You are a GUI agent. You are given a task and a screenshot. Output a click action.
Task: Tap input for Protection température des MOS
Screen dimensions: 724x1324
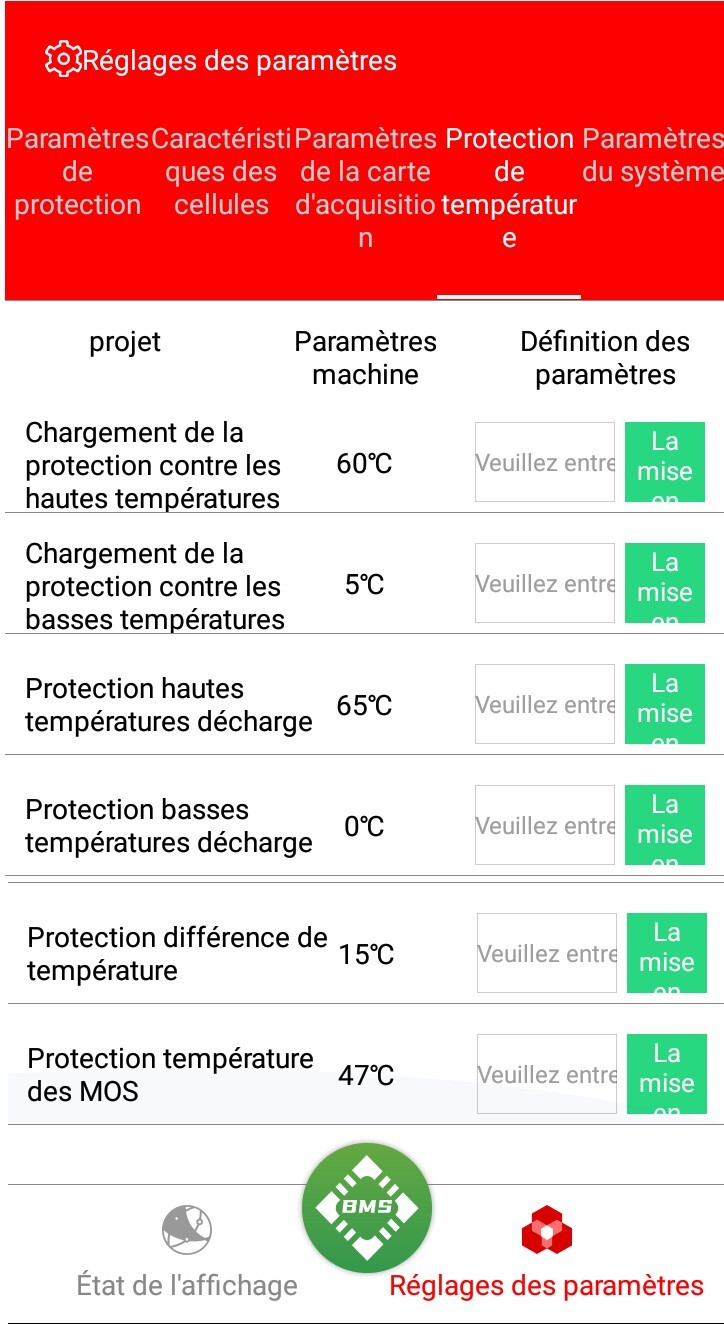click(547, 1074)
